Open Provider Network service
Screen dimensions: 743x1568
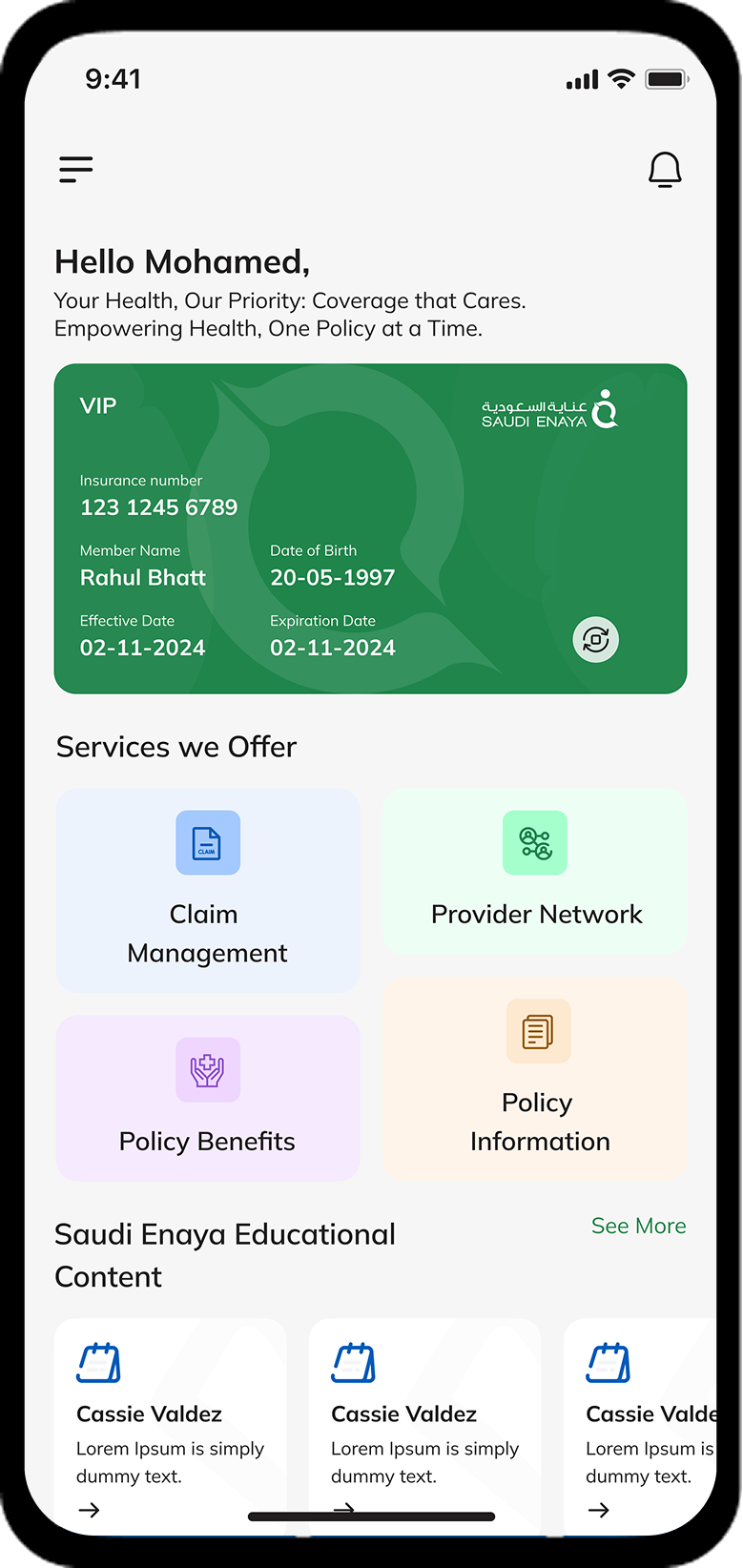(535, 871)
